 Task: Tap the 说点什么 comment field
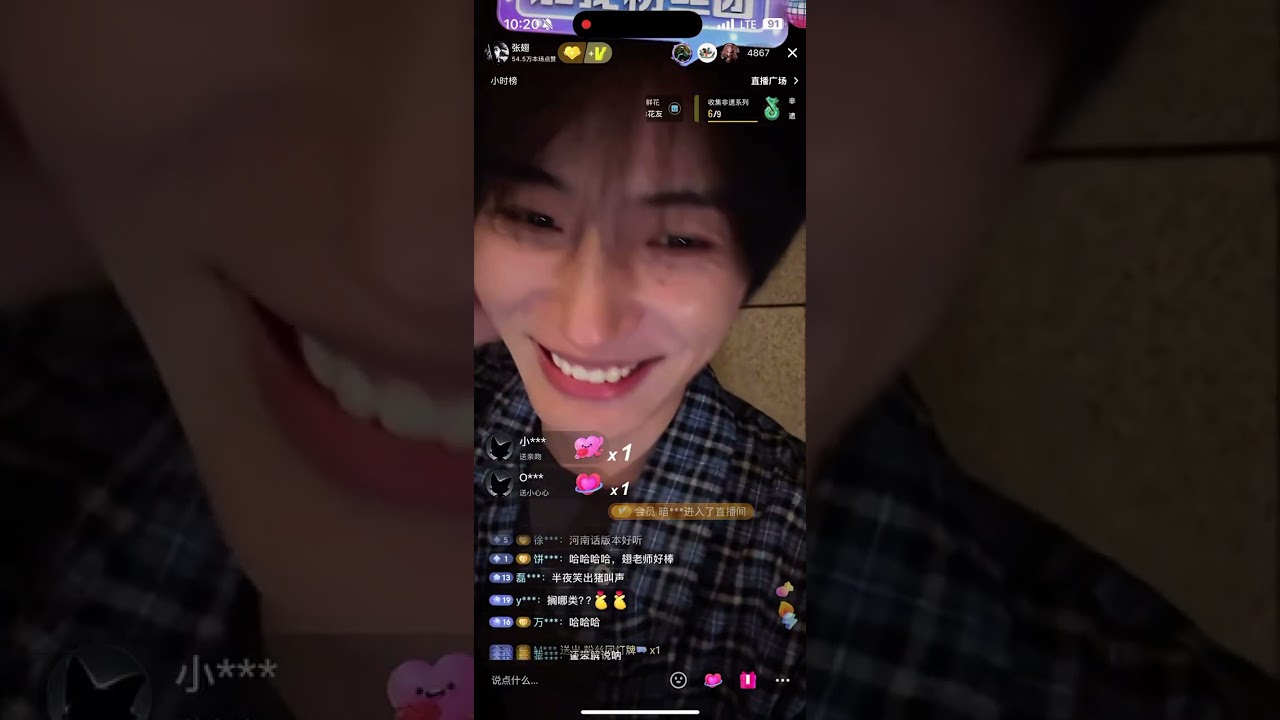coord(560,680)
